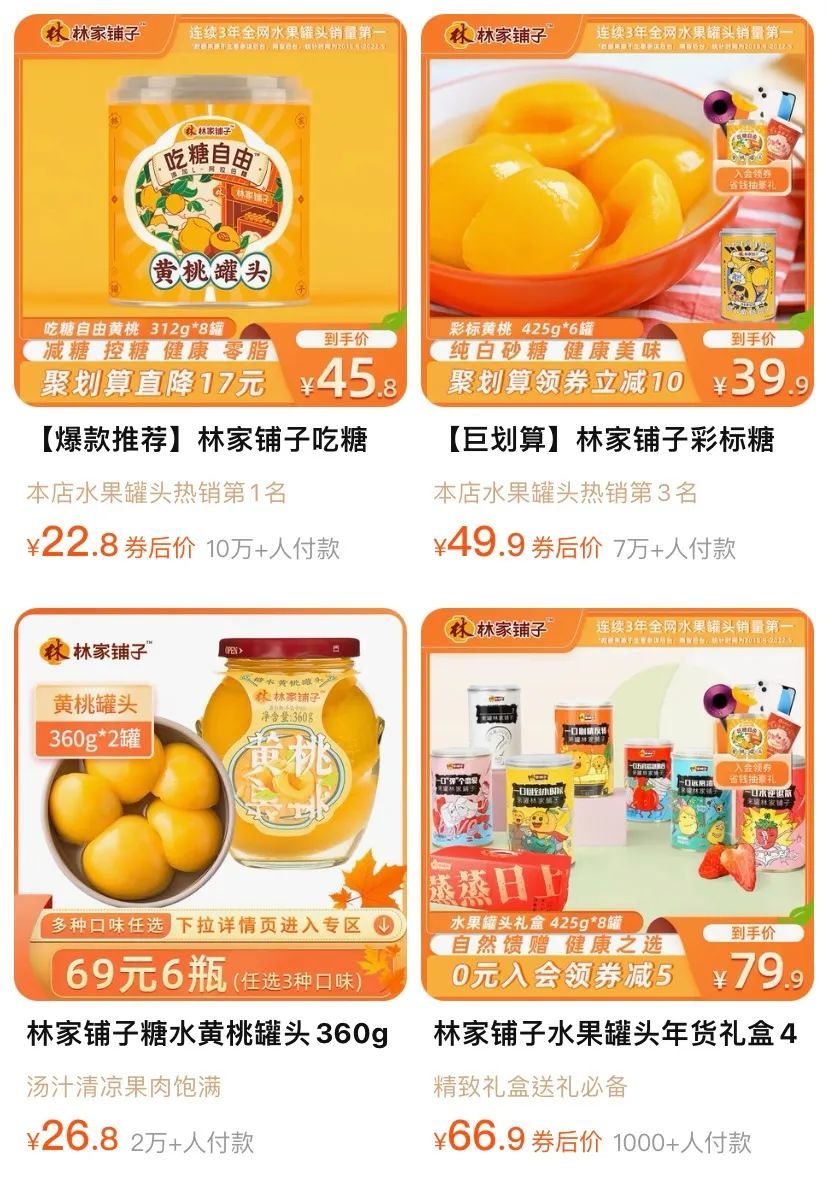The height and width of the screenshot is (1196, 828).
Task: Open the 林家铺子吃糖 yellow peach product card
Action: point(210,210)
